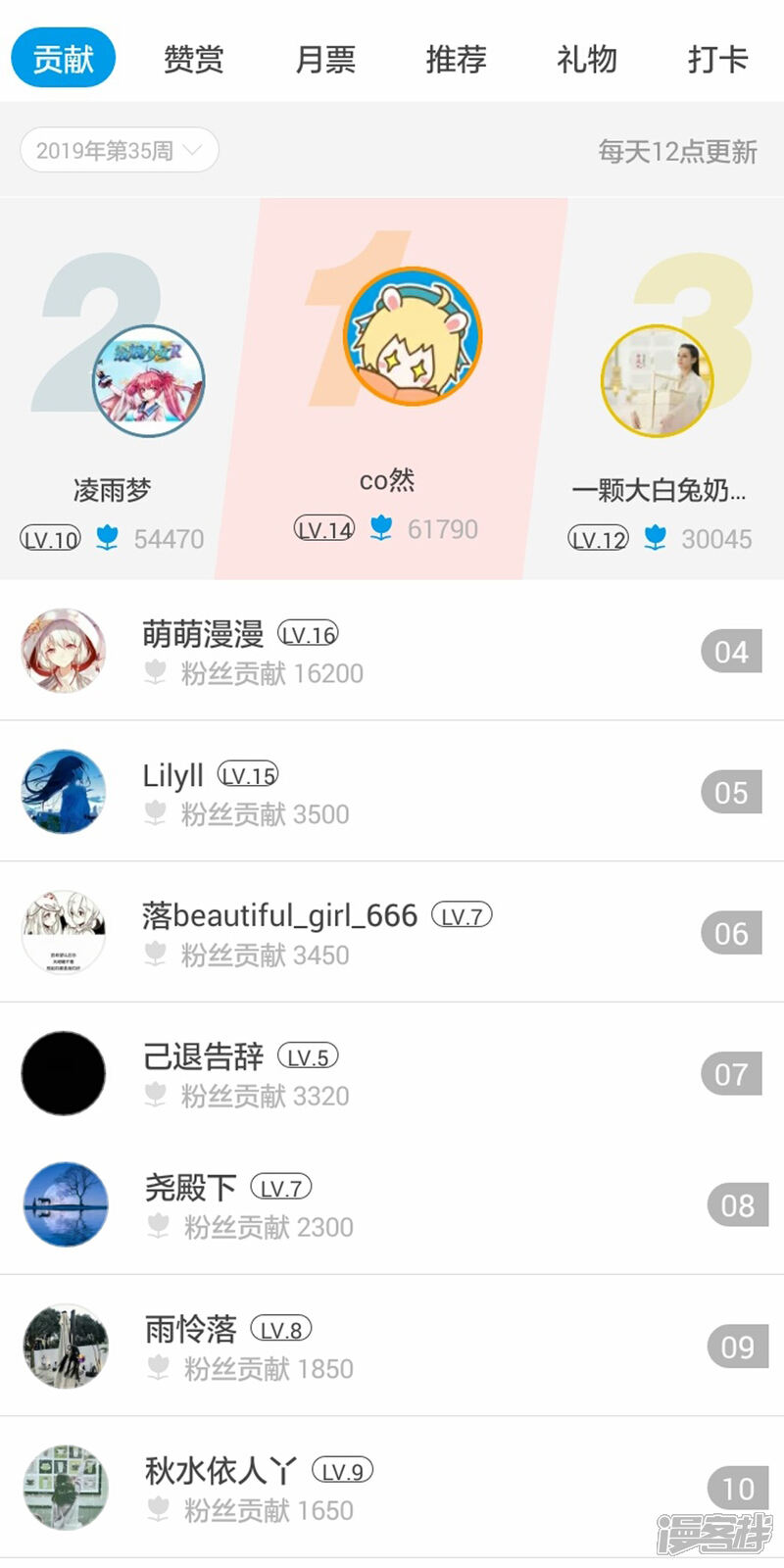
Task: Select the 礼物 tab
Action: [587, 59]
